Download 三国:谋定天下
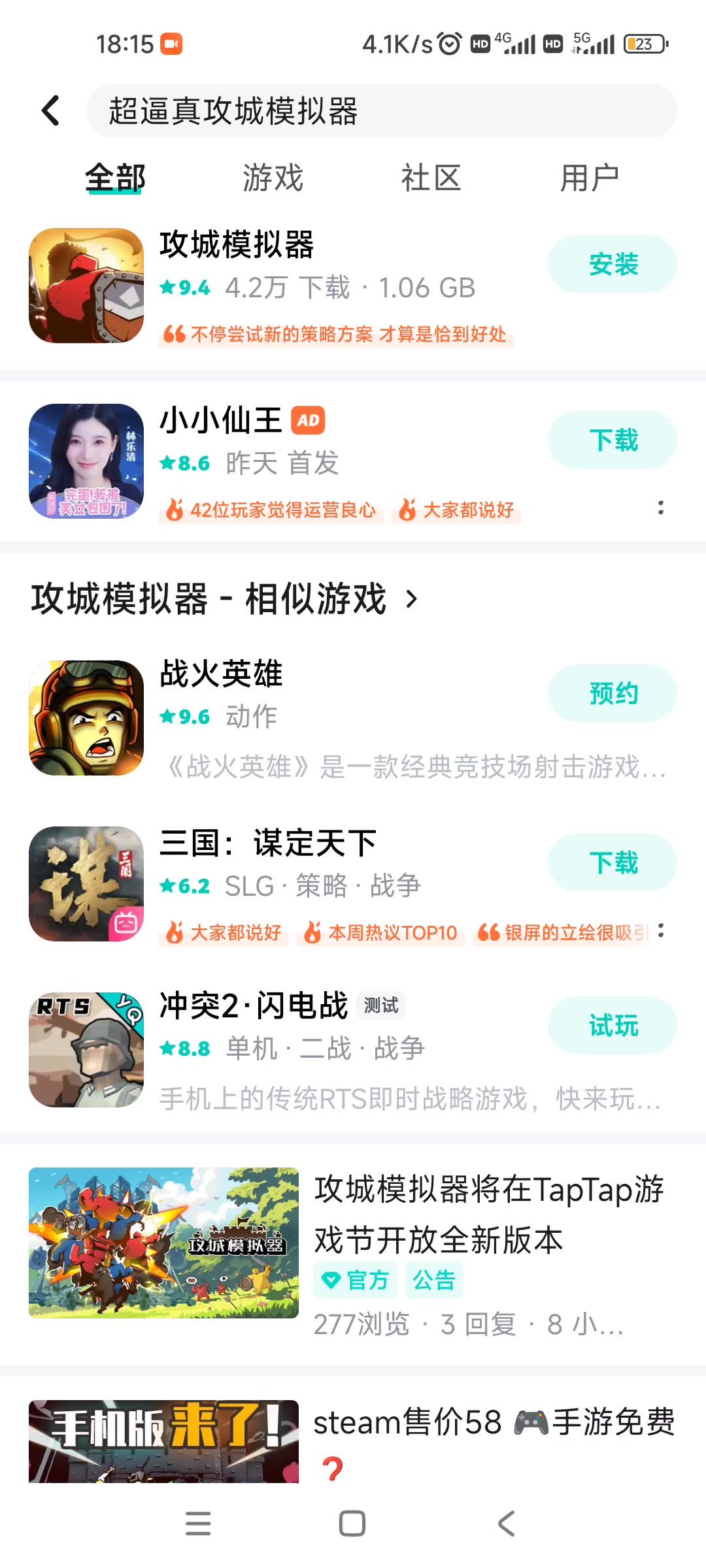The width and height of the screenshot is (706, 1568). click(x=612, y=862)
